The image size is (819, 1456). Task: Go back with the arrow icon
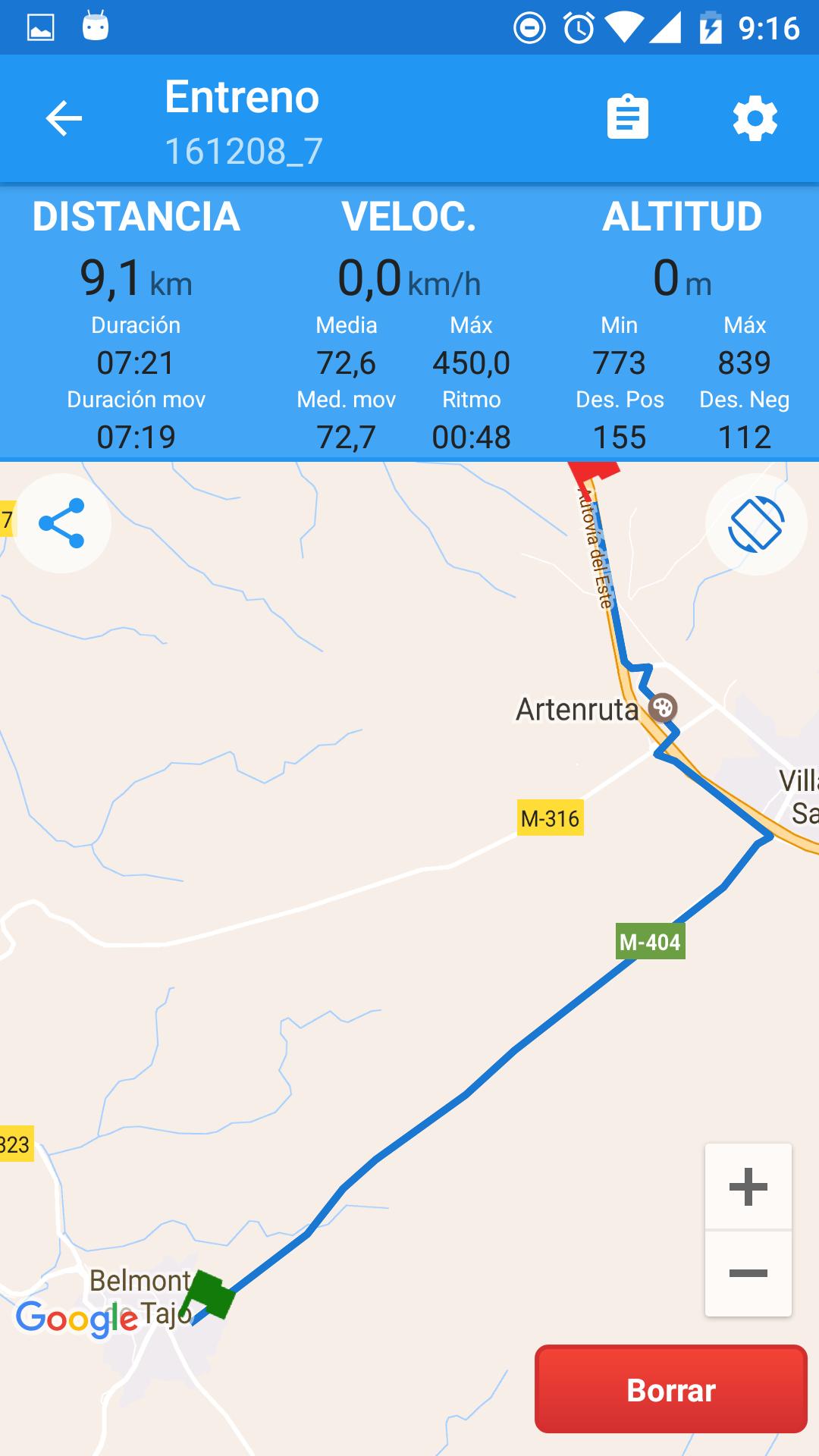(x=64, y=118)
